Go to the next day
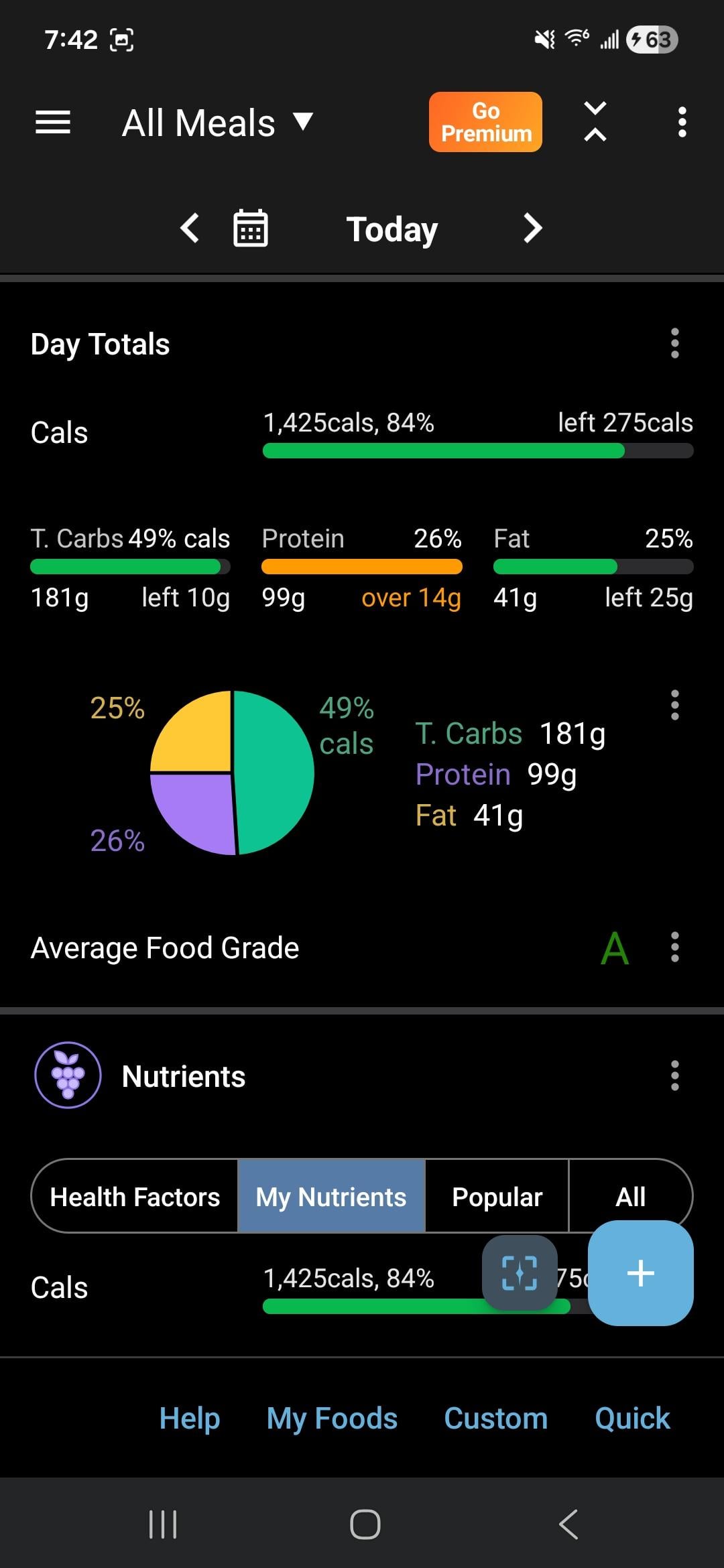Image resolution: width=724 pixels, height=1568 pixels. [532, 228]
